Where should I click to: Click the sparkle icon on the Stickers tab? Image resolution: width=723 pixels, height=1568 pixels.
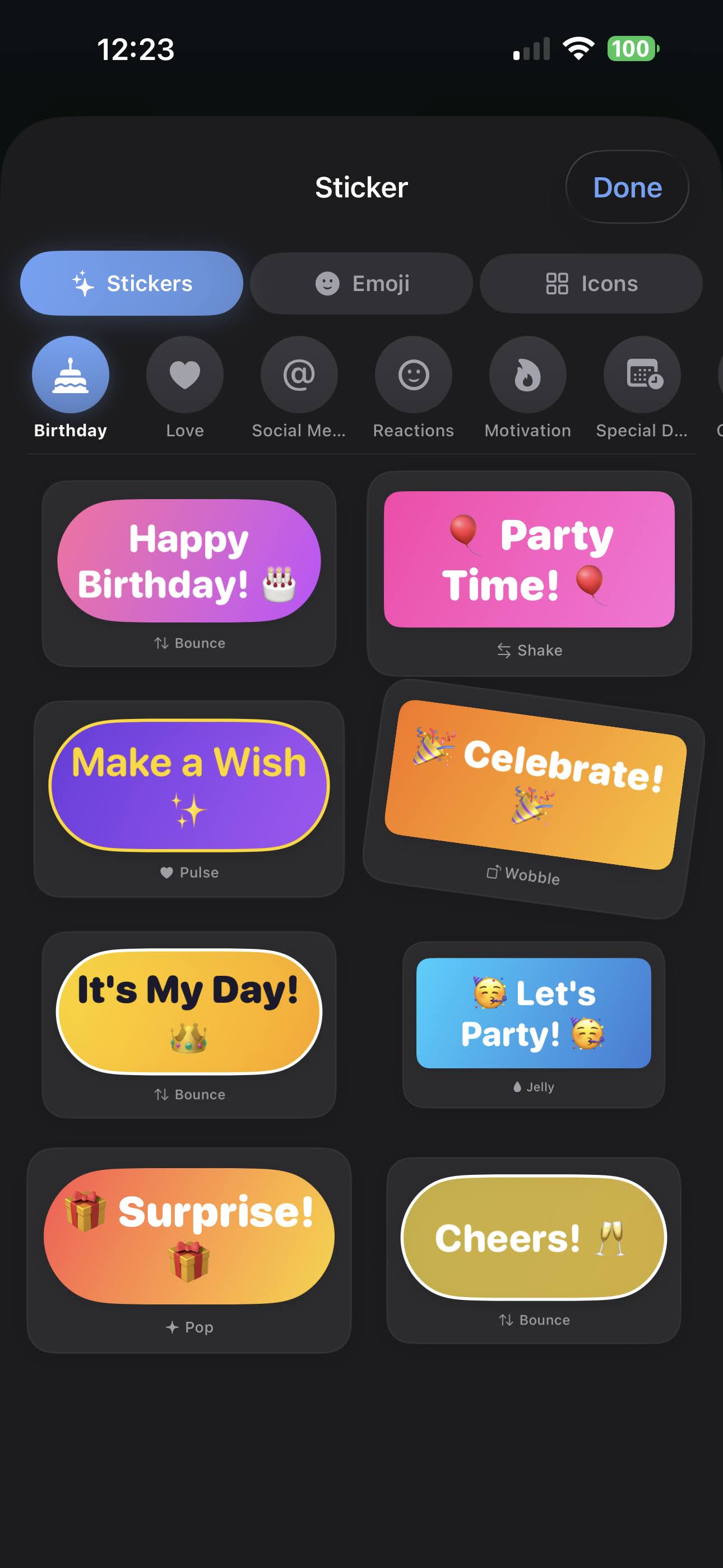[x=82, y=283]
